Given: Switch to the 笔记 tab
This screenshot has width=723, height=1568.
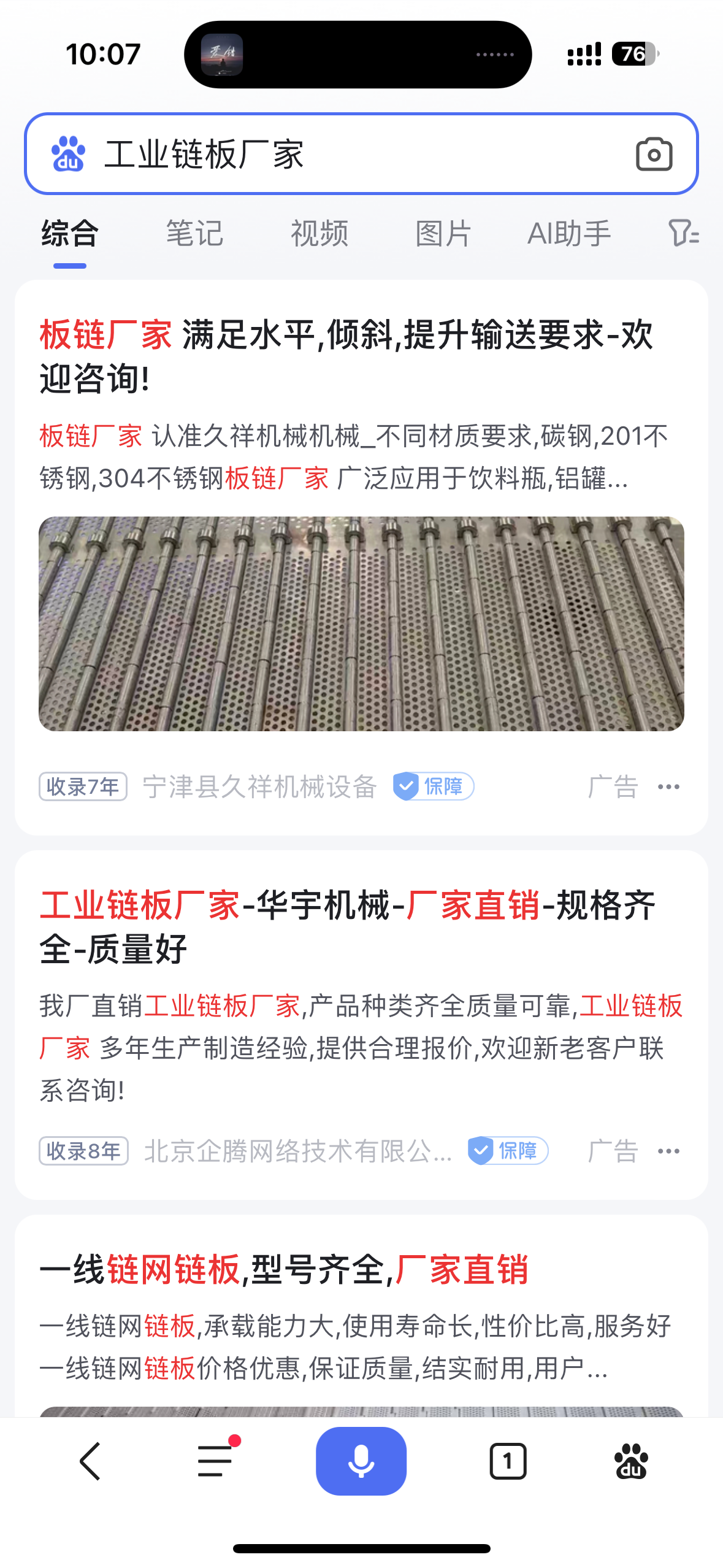Looking at the screenshot, I should tap(194, 234).
